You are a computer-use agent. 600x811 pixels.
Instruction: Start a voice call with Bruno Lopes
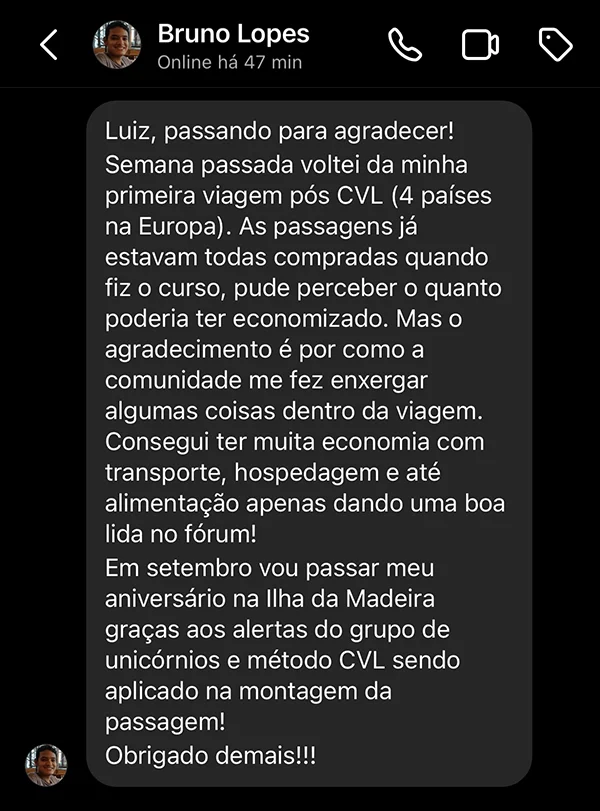click(x=405, y=45)
